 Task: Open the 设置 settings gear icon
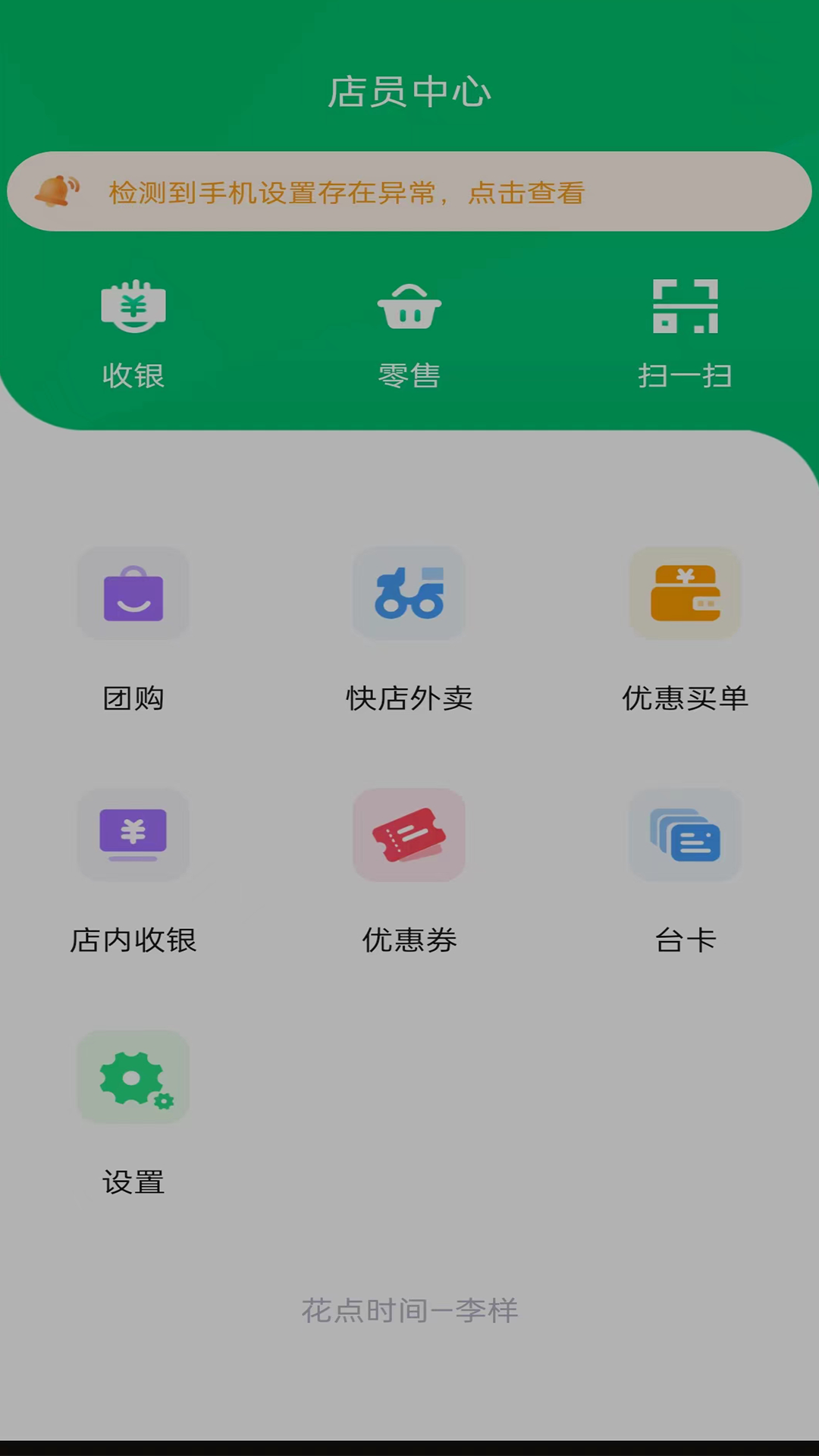(x=133, y=1078)
